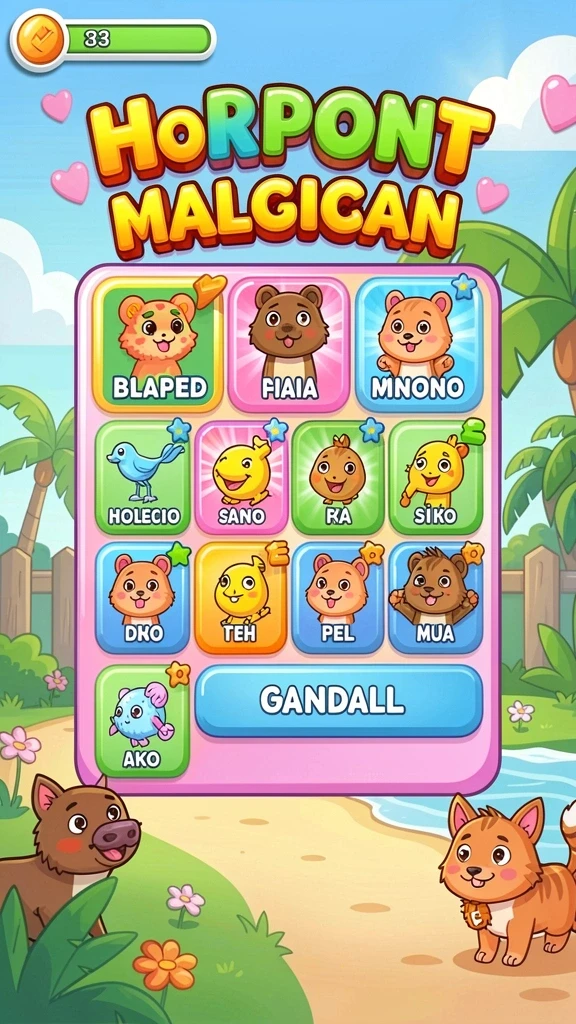
Task: Tap the HOLECIO blue bird tile
Action: [143, 477]
